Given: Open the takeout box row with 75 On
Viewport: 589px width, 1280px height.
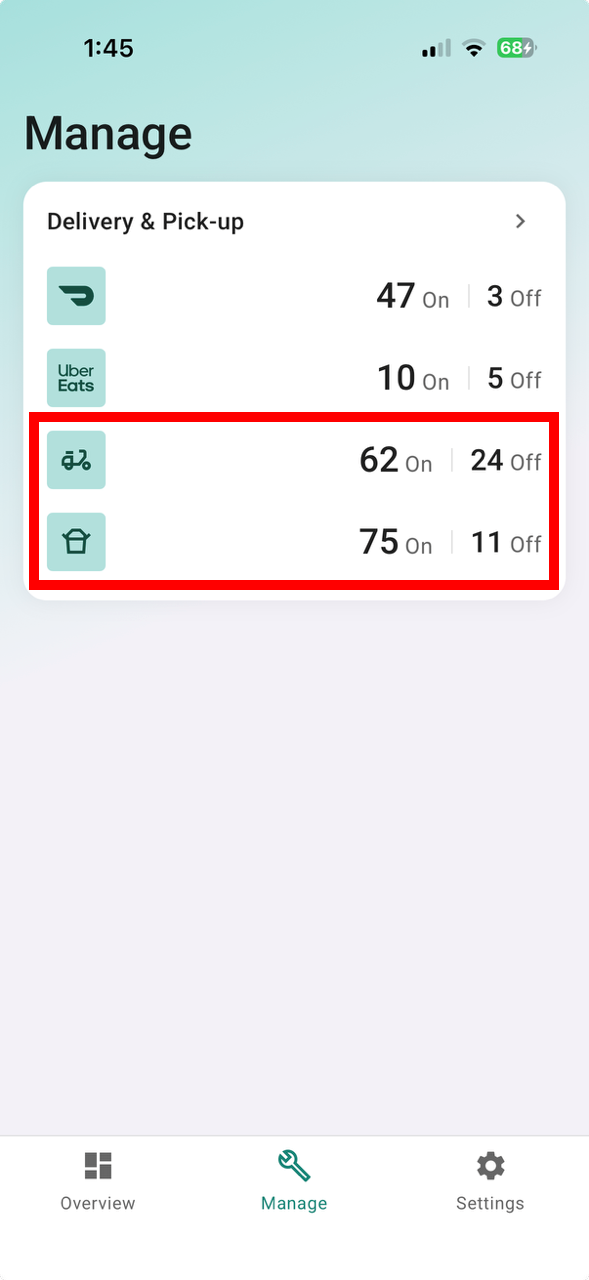Looking at the screenshot, I should [x=294, y=542].
